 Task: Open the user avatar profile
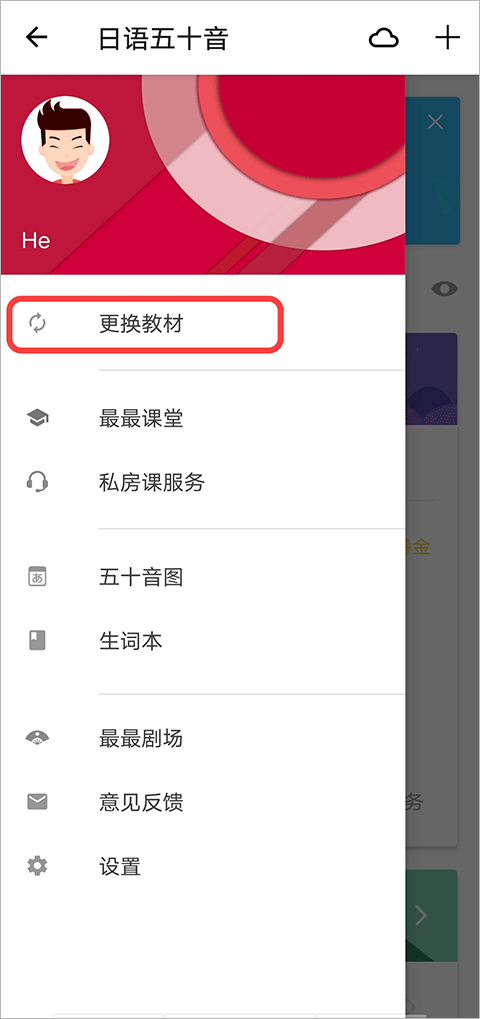[x=65, y=140]
